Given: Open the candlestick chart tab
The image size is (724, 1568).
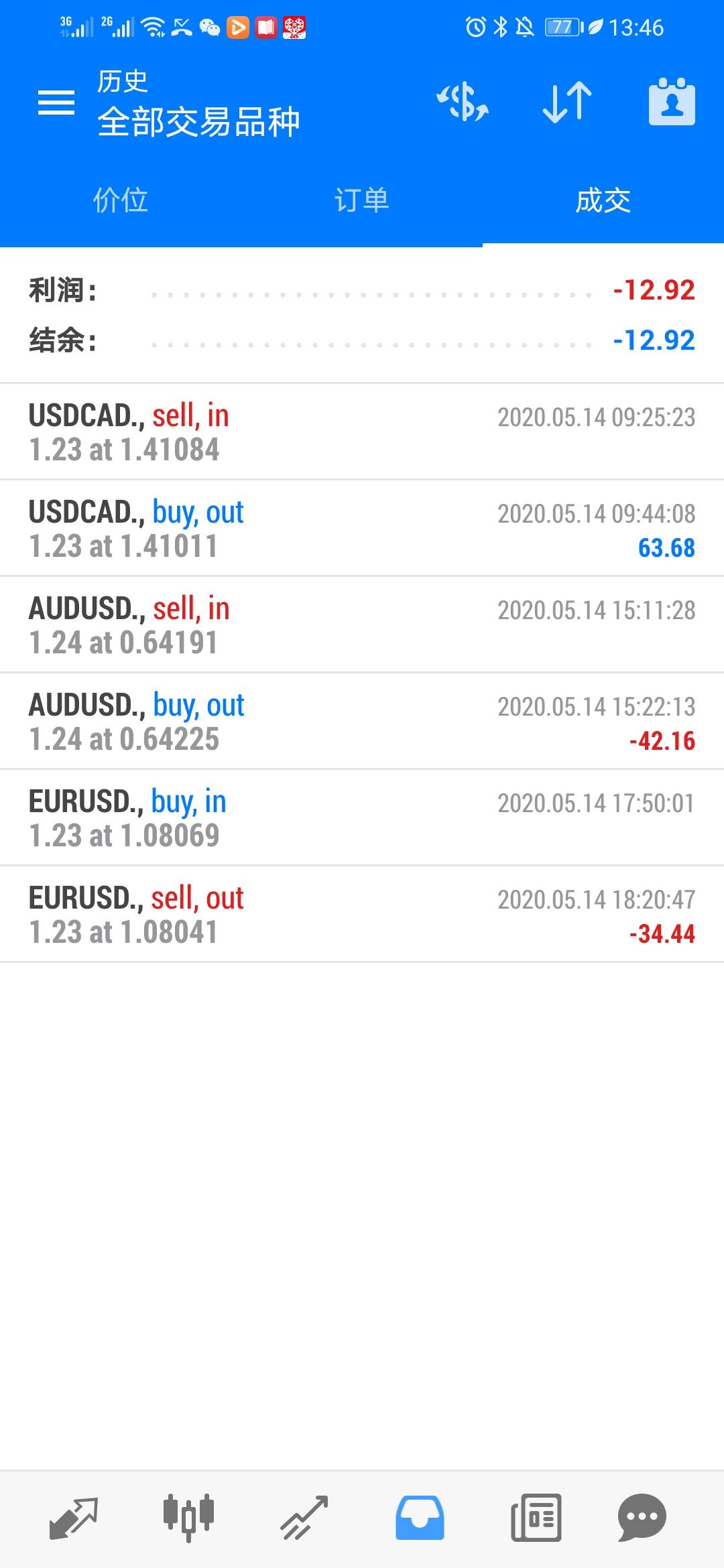Looking at the screenshot, I should pyautogui.click(x=188, y=1518).
